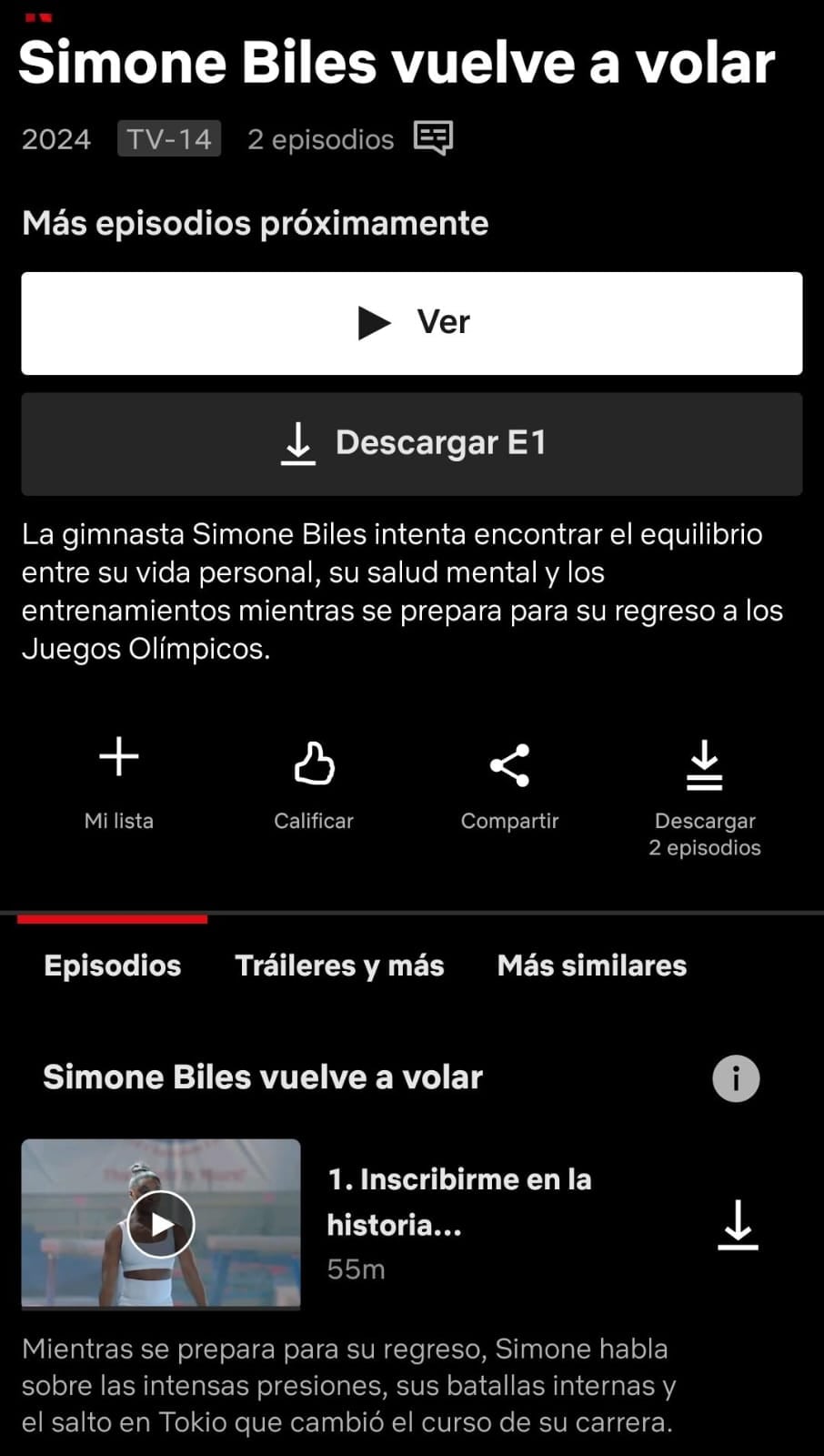Select the Episodios tab

(113, 966)
